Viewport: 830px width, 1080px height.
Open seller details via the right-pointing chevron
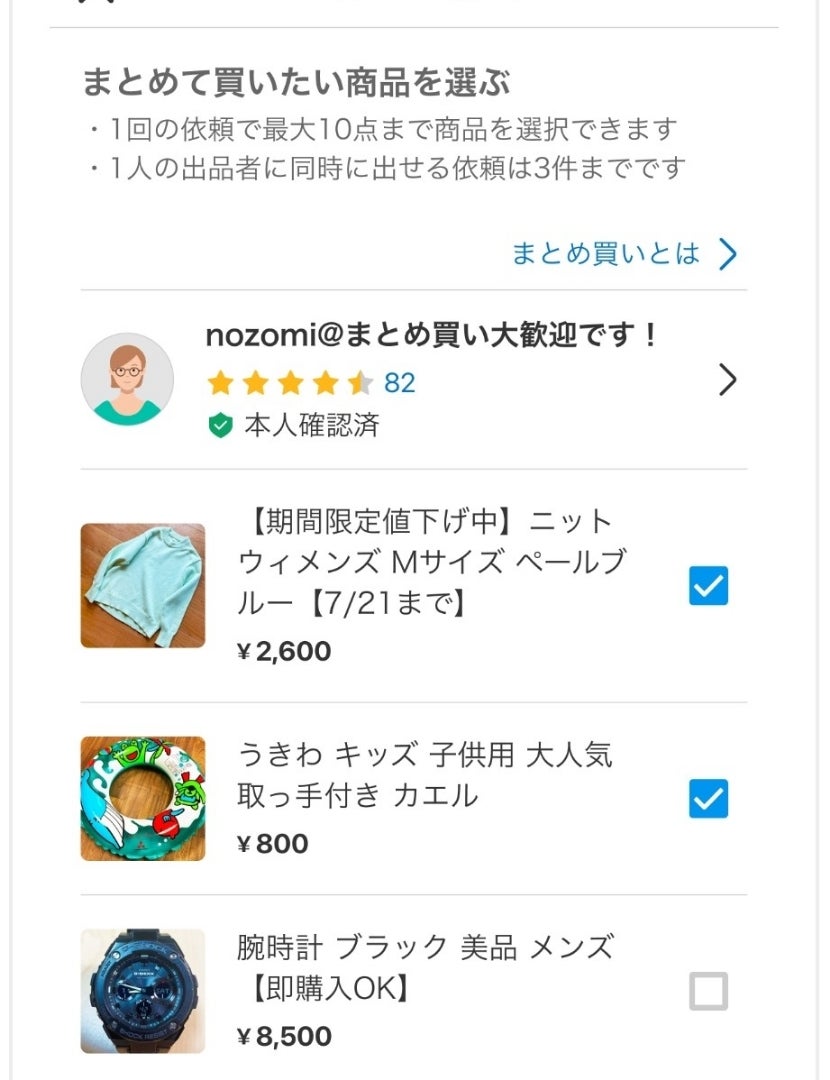pyautogui.click(x=729, y=380)
